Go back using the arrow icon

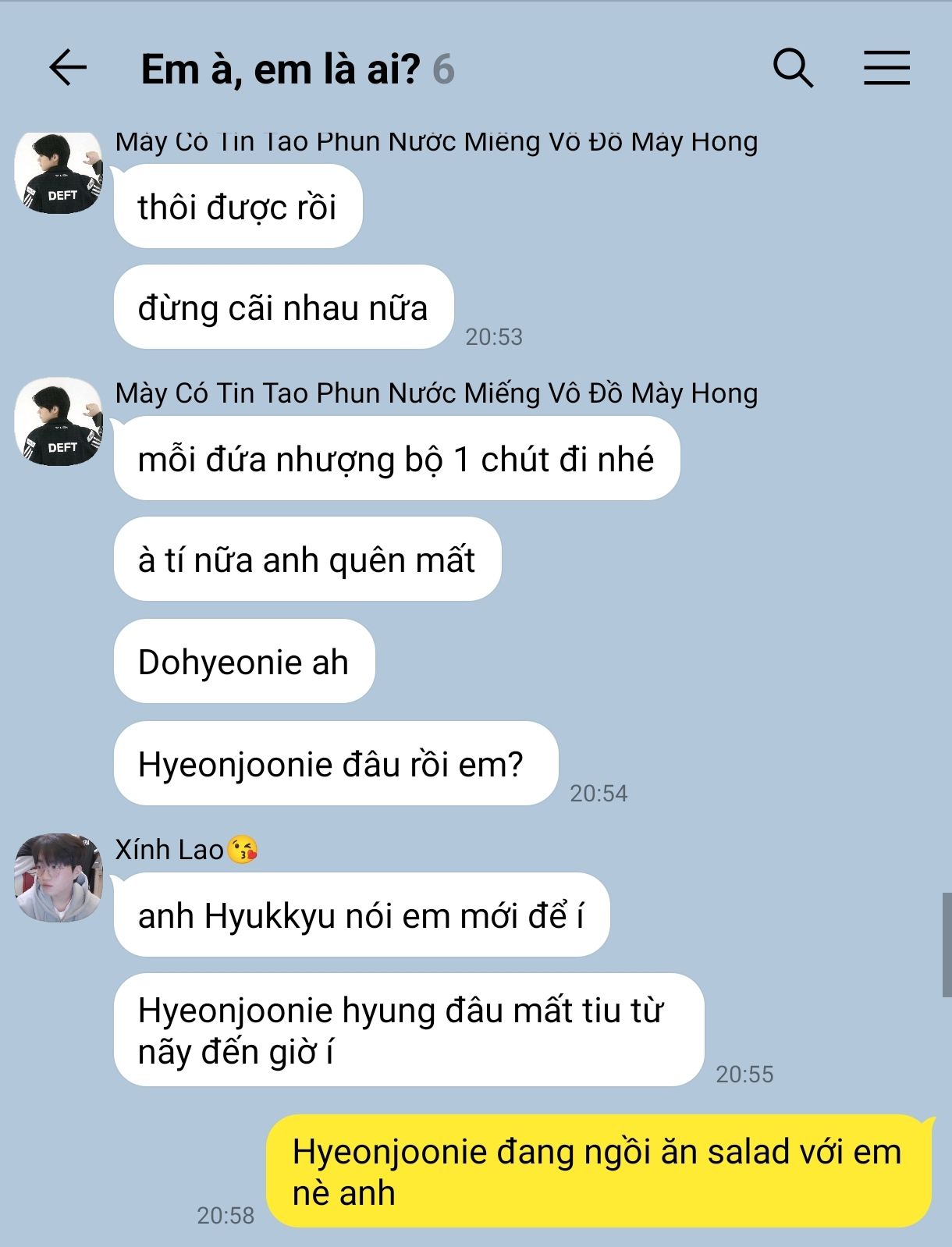[x=68, y=68]
